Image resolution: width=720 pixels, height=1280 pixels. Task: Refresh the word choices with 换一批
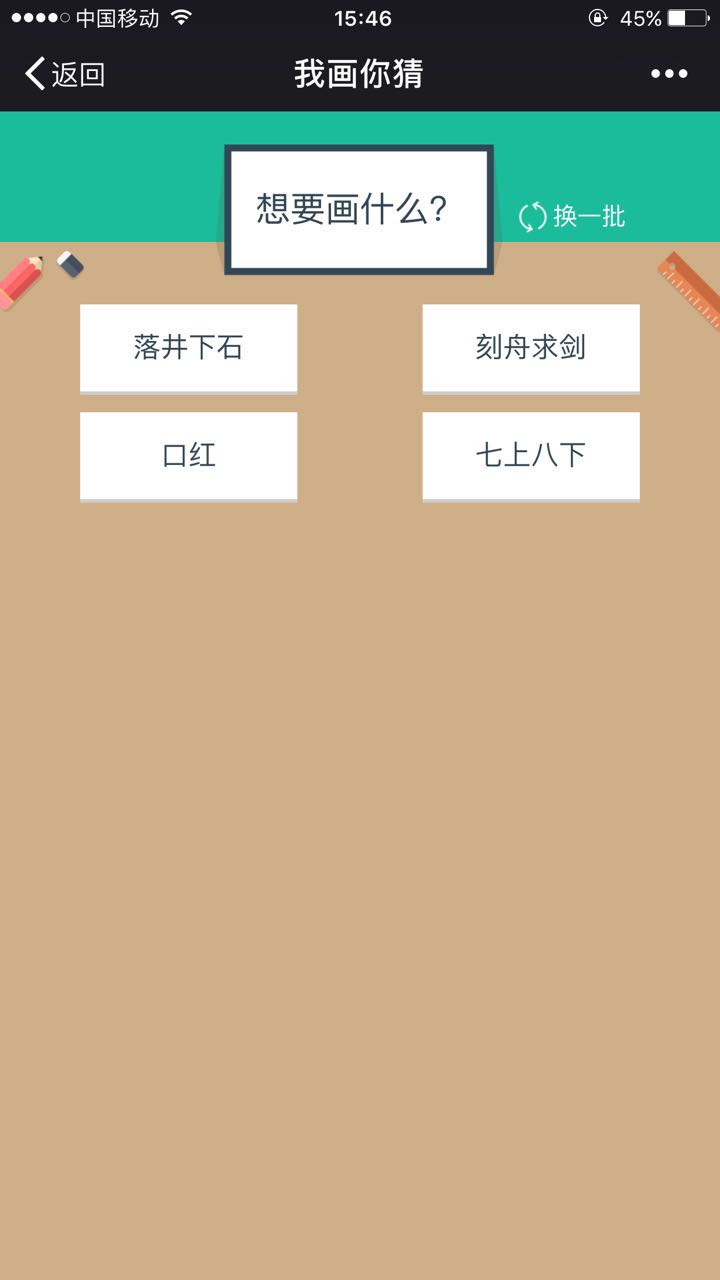572,216
